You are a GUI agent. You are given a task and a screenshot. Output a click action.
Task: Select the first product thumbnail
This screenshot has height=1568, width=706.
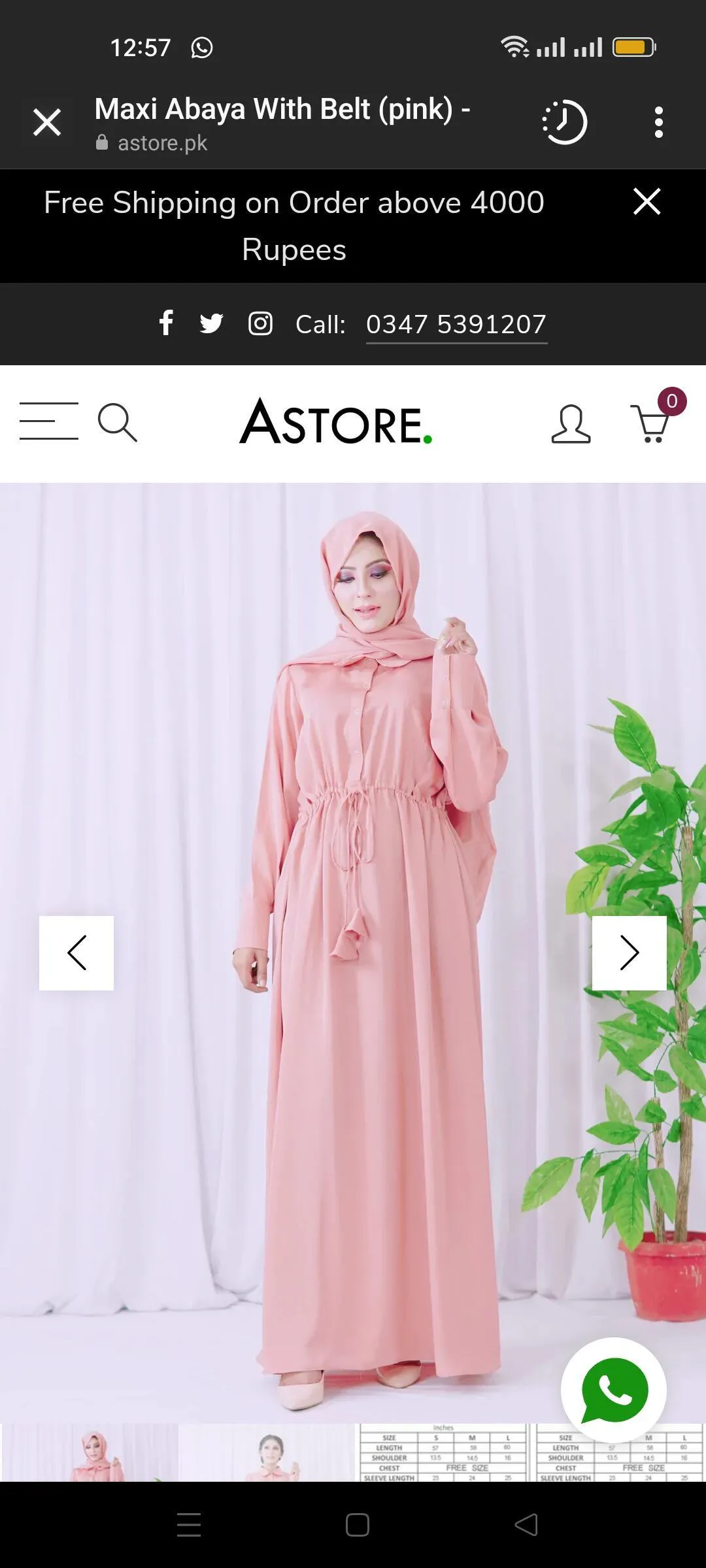(90, 1453)
